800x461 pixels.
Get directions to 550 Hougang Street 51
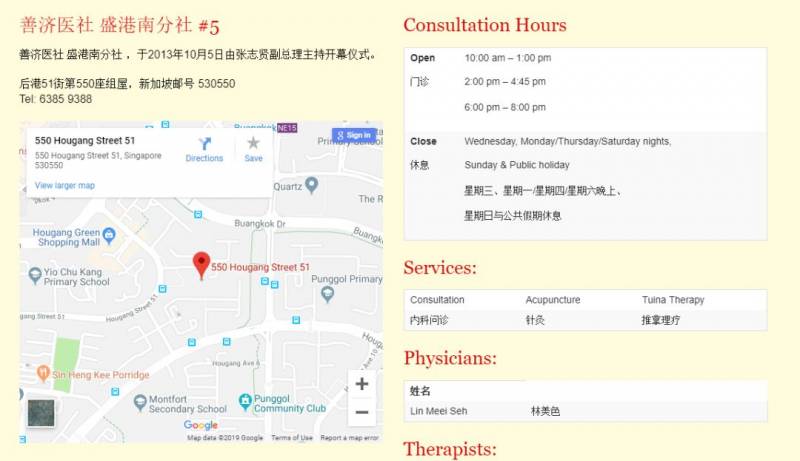click(204, 148)
